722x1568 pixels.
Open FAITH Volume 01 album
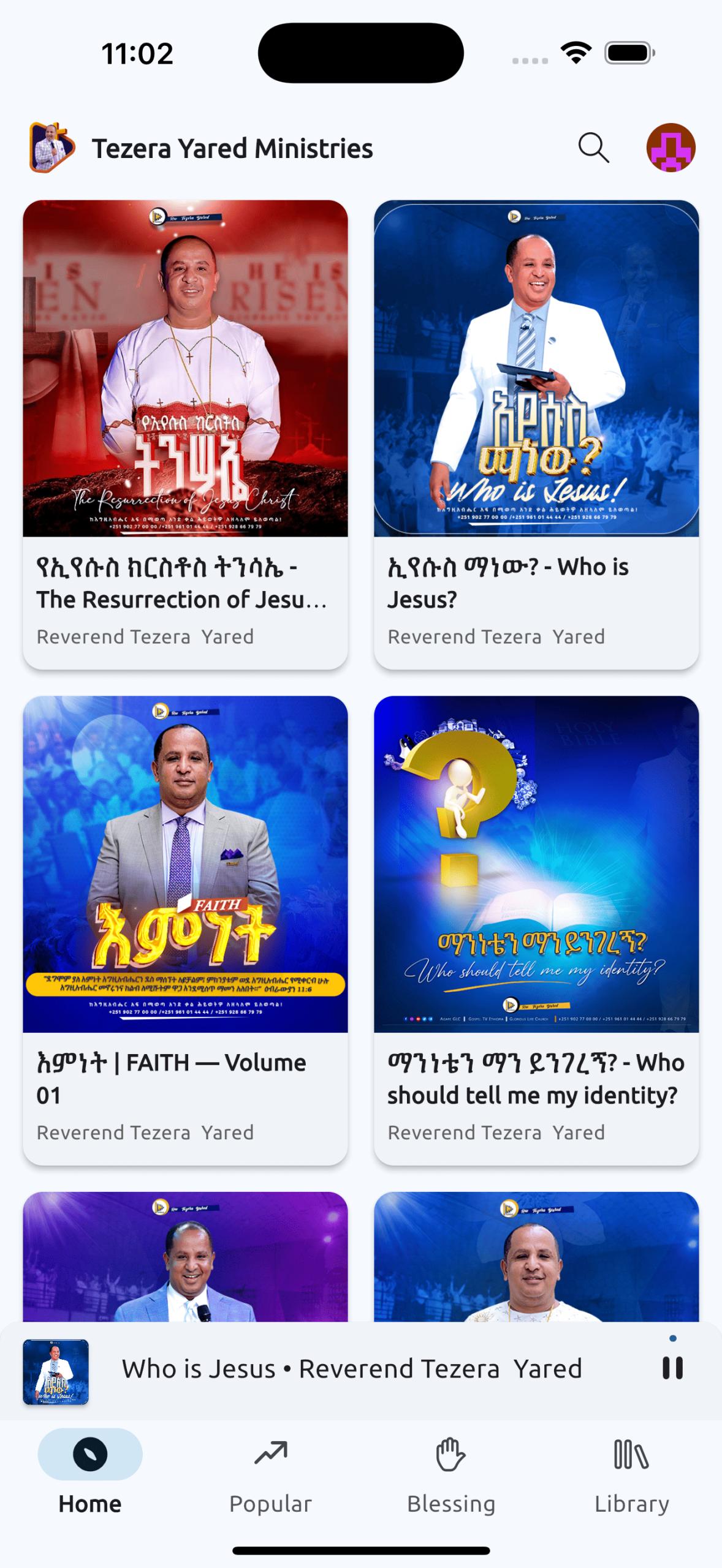coord(185,929)
